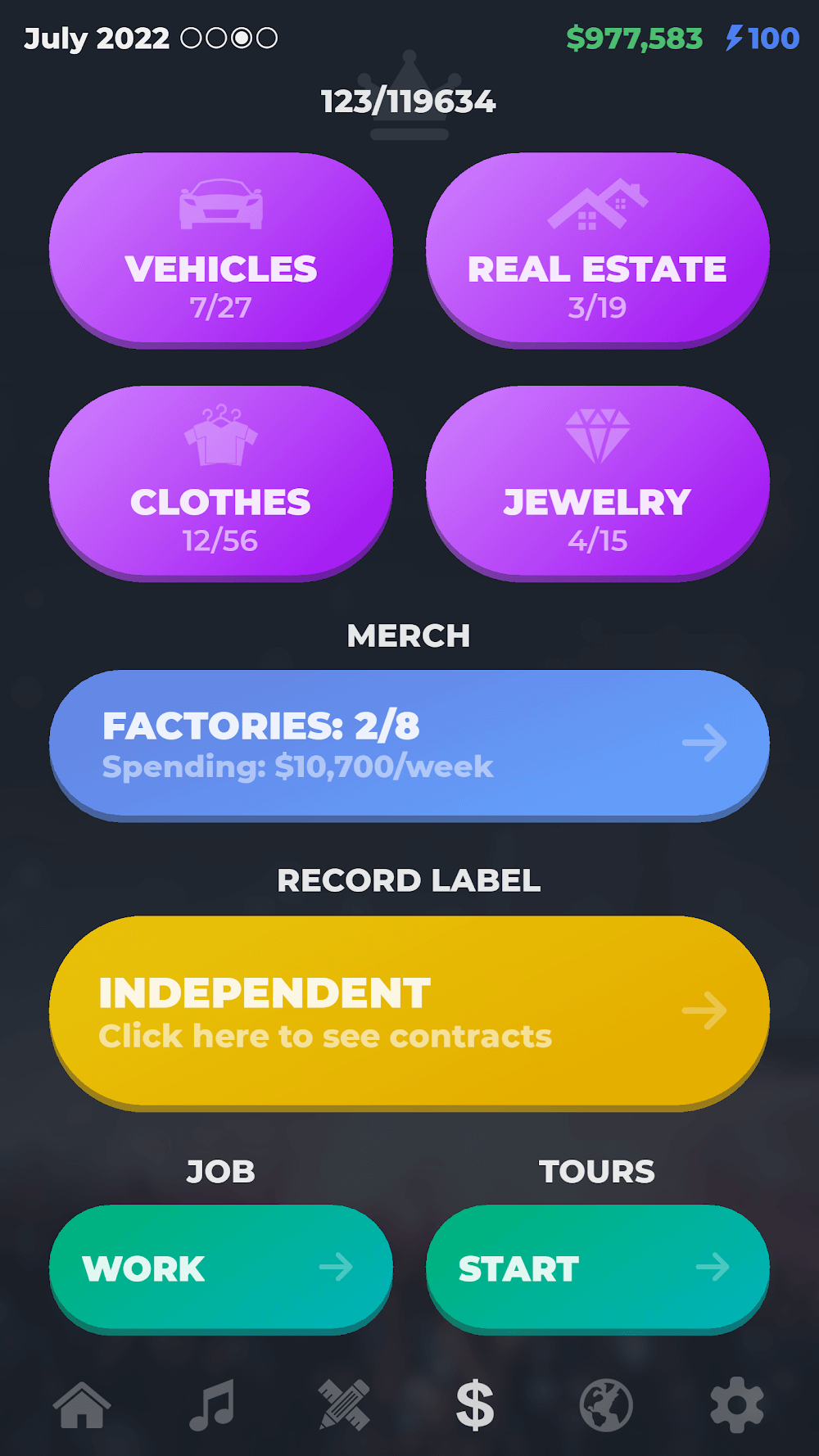Go to the home tab
Image resolution: width=819 pixels, height=1456 pixels.
tap(82, 1405)
